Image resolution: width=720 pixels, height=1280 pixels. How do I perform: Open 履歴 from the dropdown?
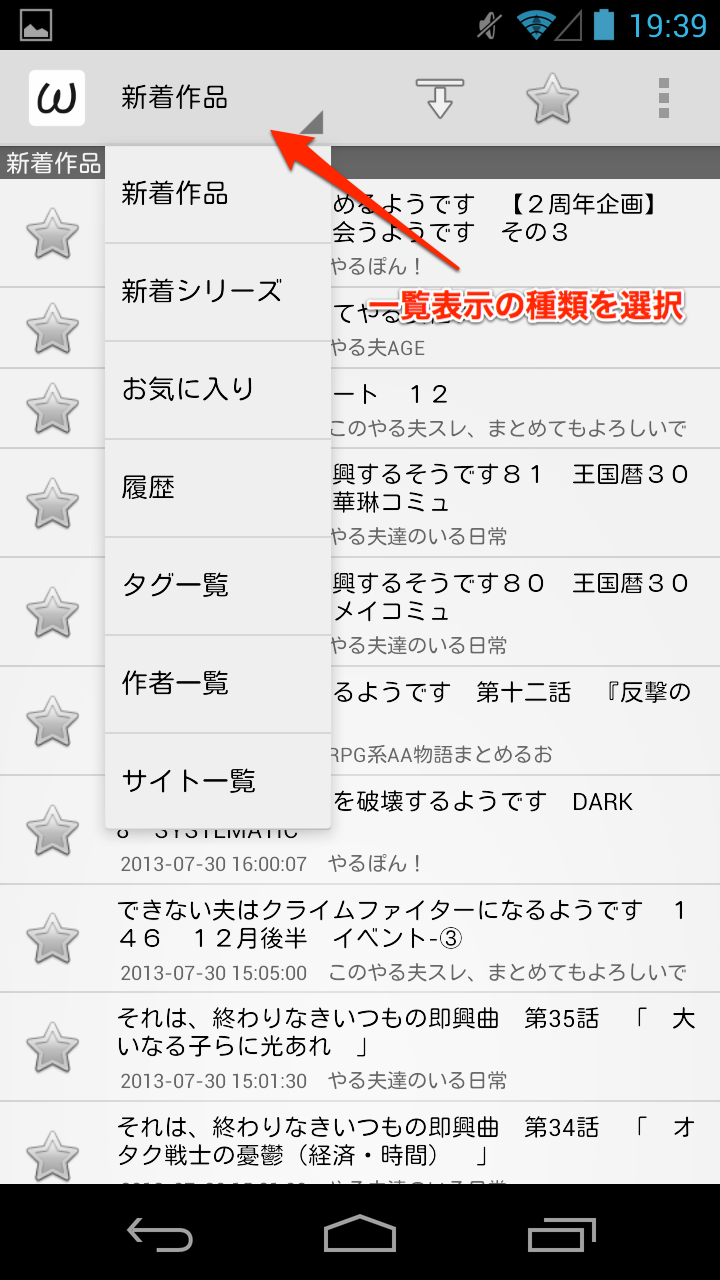(x=217, y=487)
